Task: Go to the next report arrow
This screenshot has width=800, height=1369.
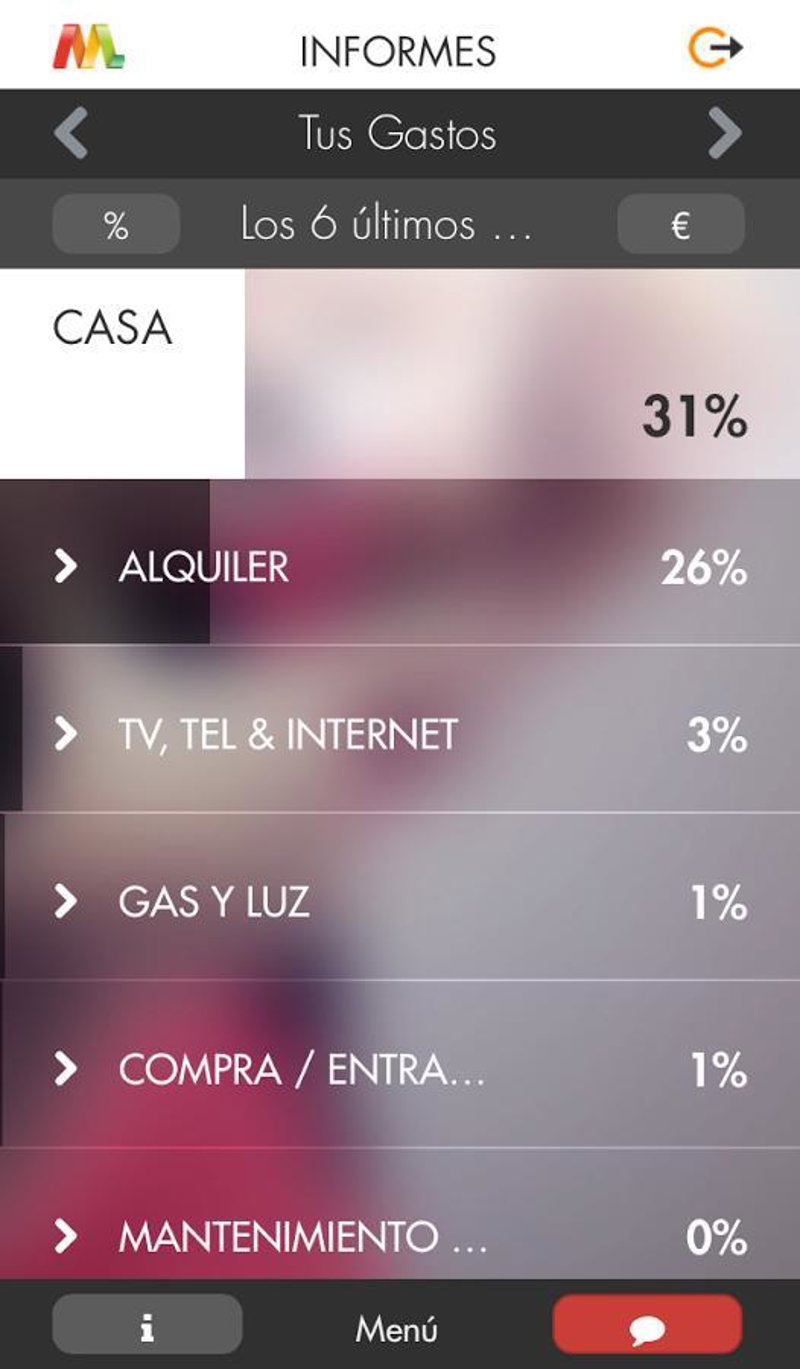Action: [x=725, y=134]
